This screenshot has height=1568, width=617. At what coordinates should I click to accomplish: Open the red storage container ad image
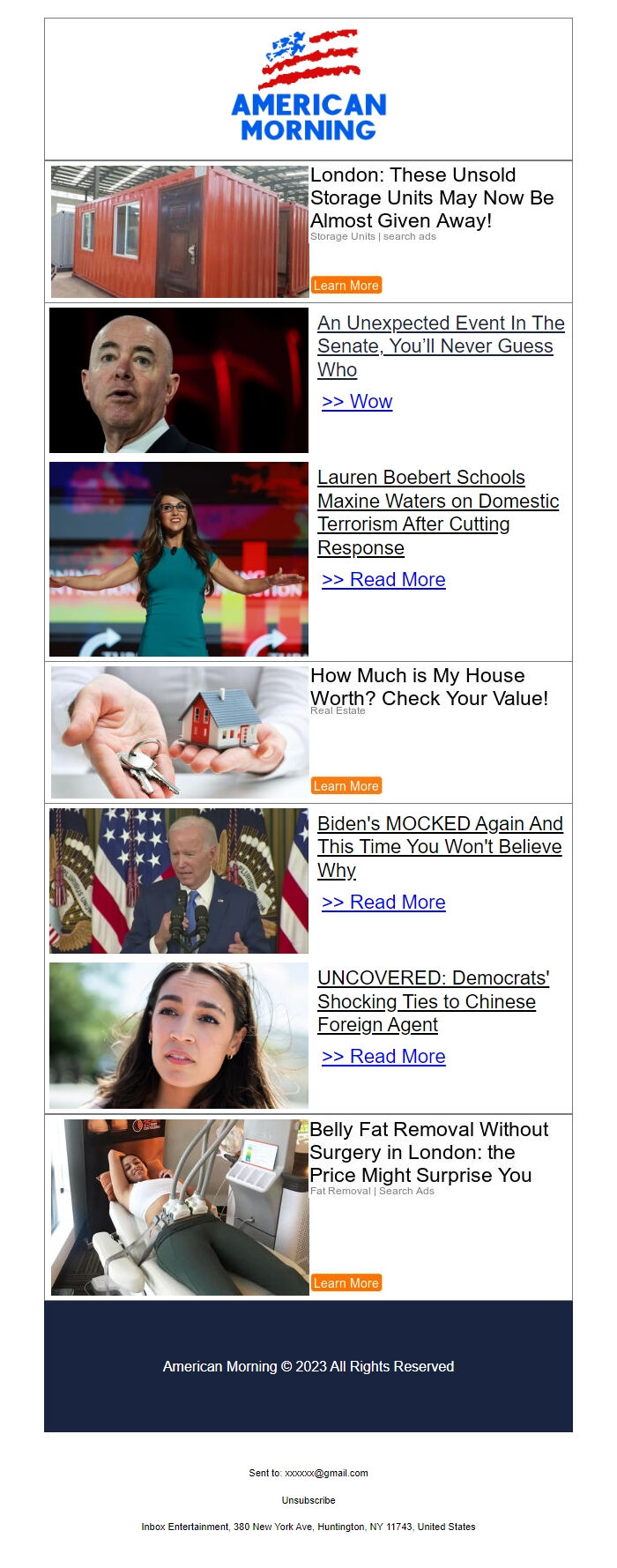(x=180, y=232)
